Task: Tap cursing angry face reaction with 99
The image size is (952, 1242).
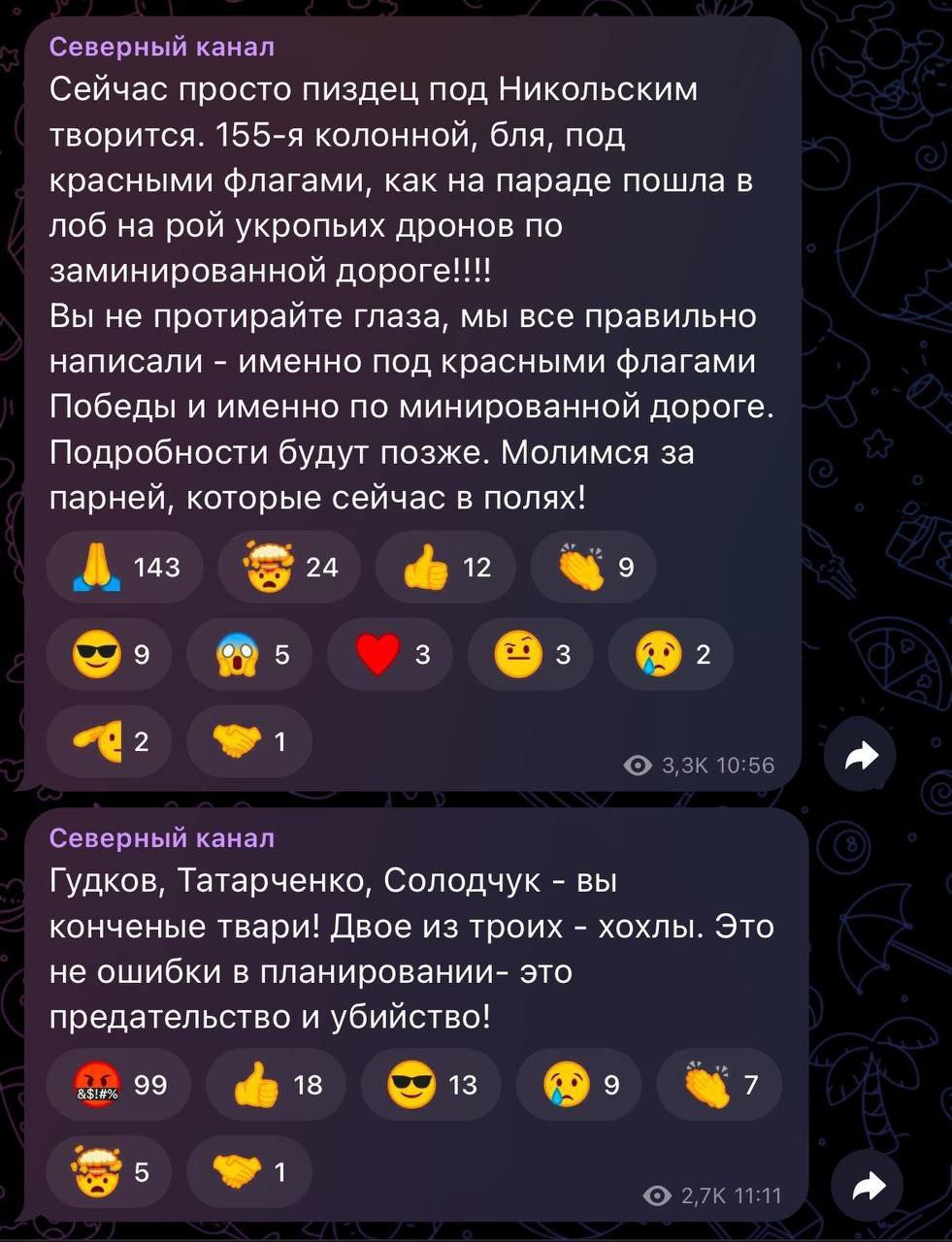Action: click(118, 1085)
